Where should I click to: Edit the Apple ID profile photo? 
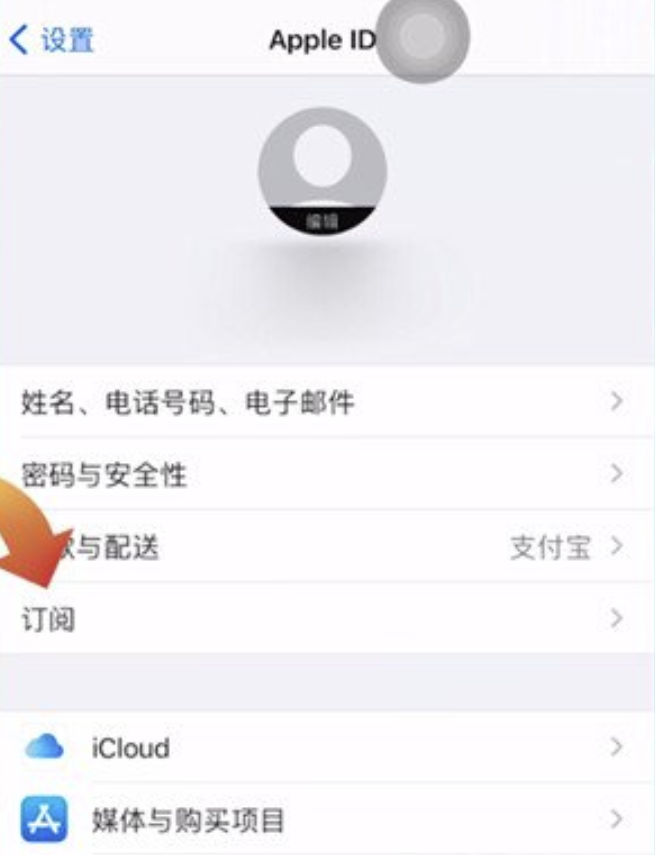[322, 220]
